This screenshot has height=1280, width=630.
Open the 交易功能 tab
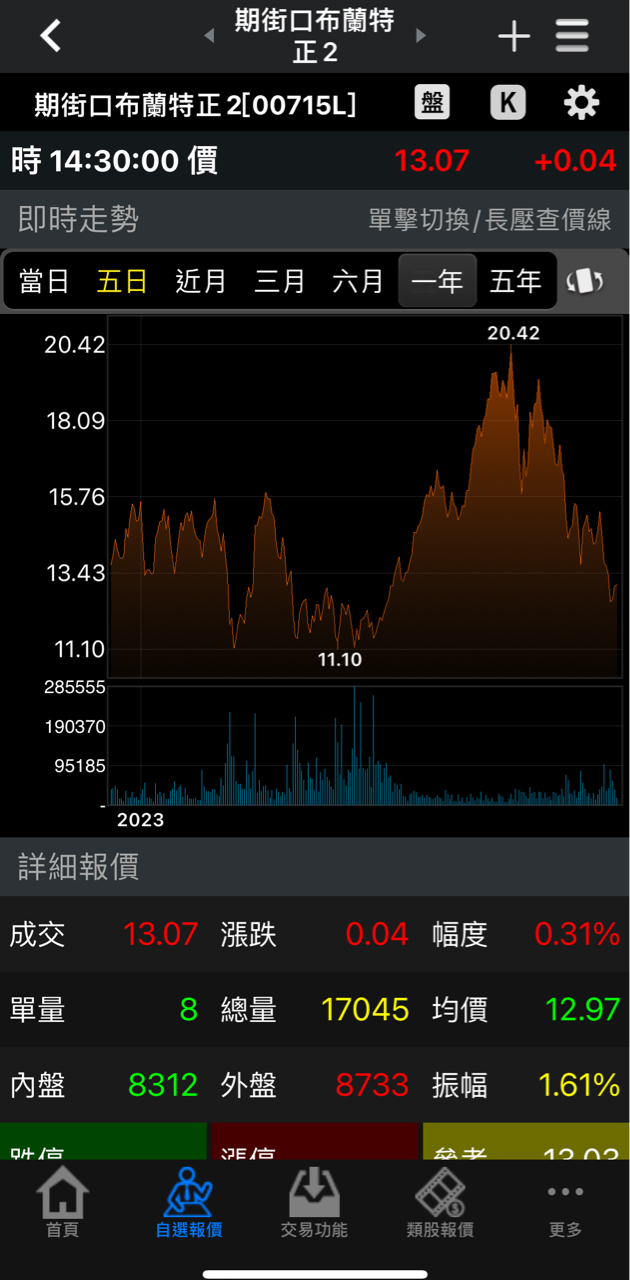[315, 1204]
